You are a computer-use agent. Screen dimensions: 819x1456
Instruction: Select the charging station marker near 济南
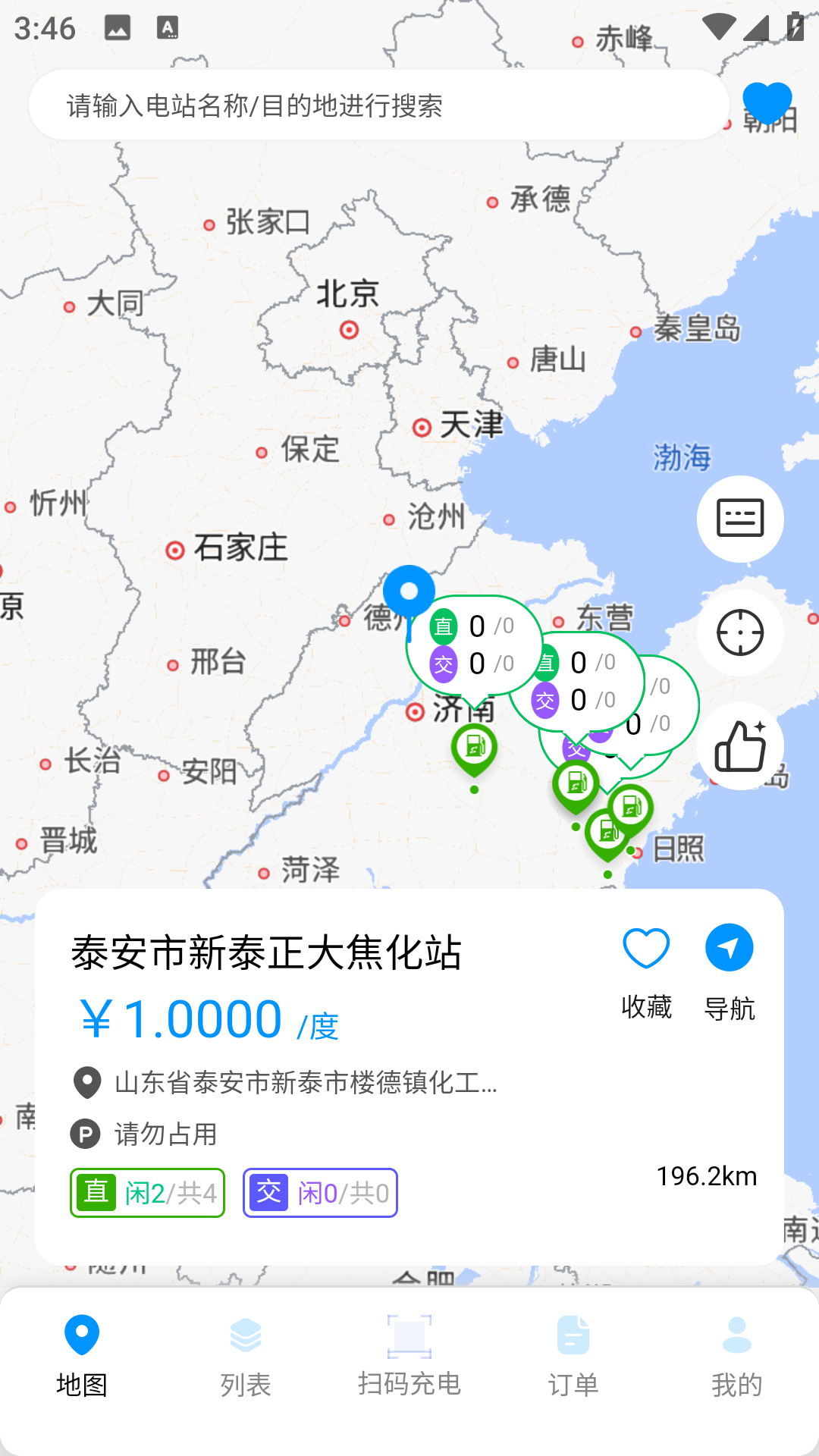click(474, 749)
